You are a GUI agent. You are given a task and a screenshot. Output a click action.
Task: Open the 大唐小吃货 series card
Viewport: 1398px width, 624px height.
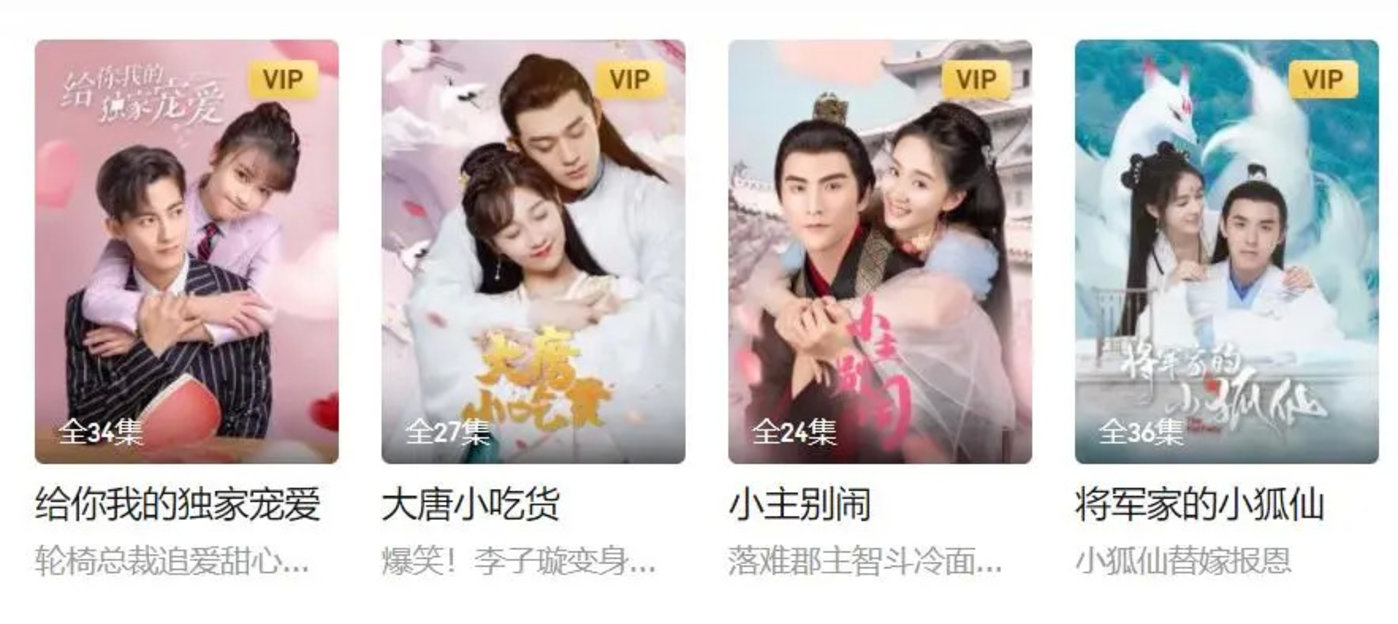pos(533,252)
